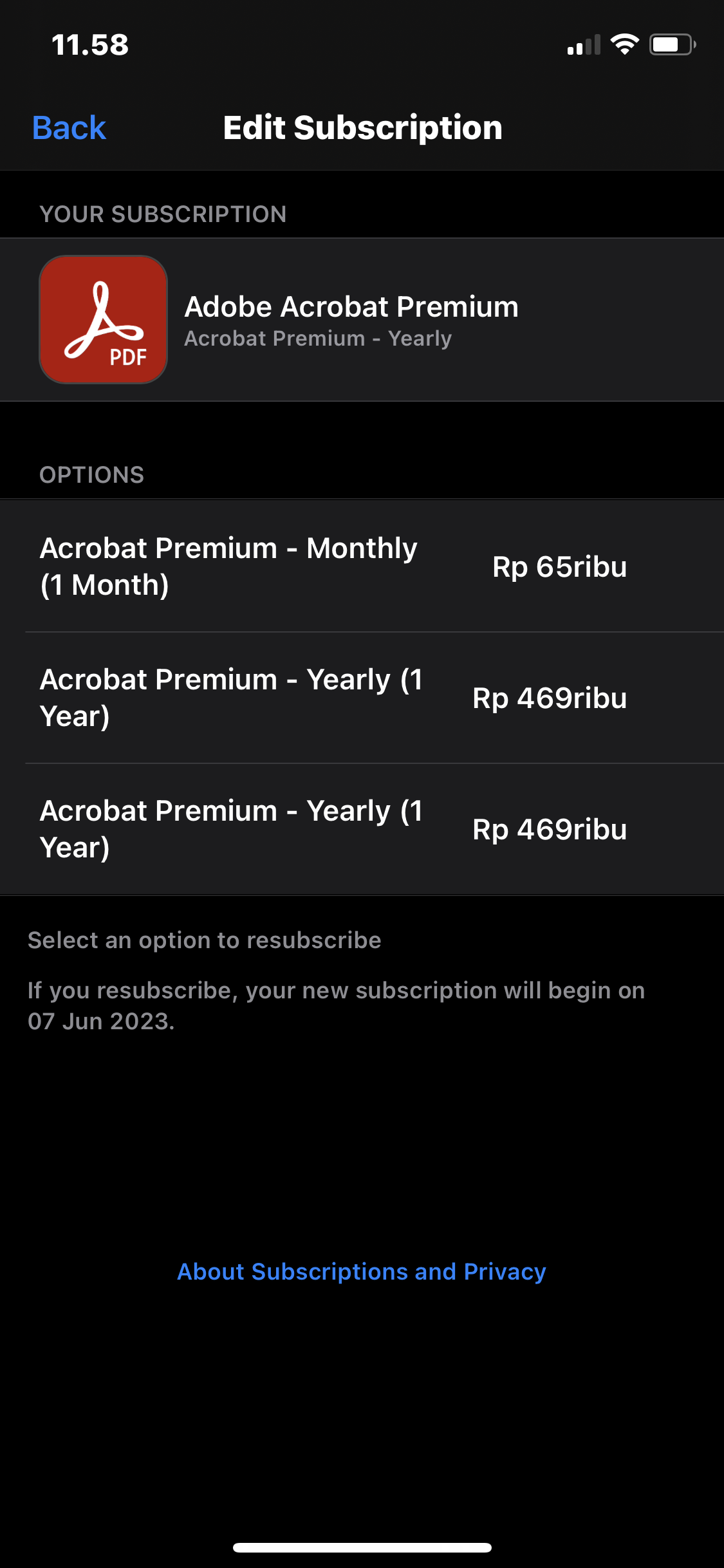Viewport: 724px width, 1568px height.
Task: Tap the OPTIONS section header
Action: point(92,474)
